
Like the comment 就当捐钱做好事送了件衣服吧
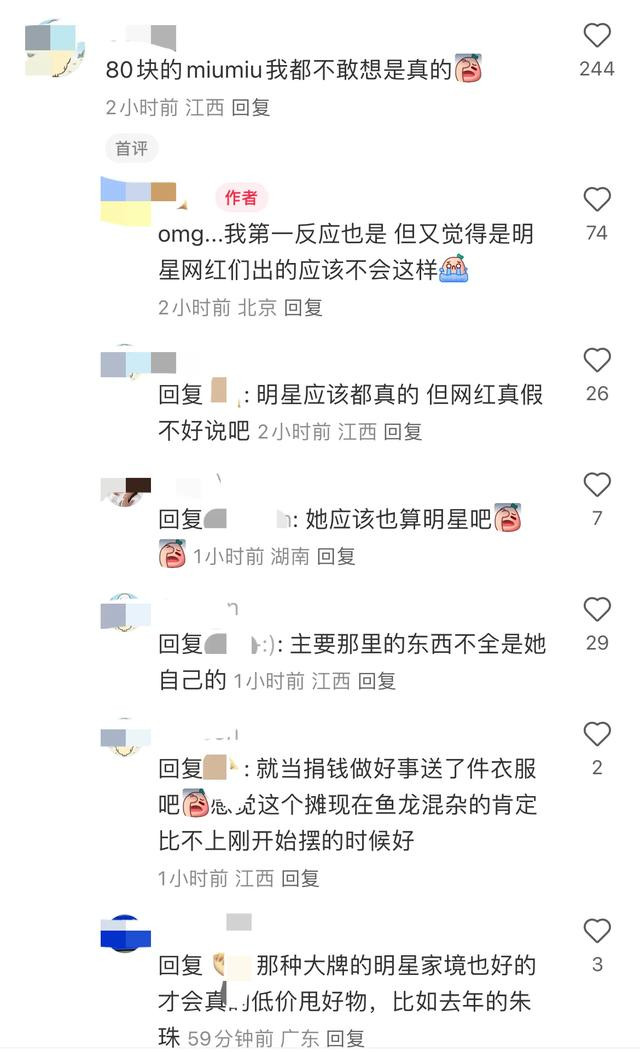(596, 734)
